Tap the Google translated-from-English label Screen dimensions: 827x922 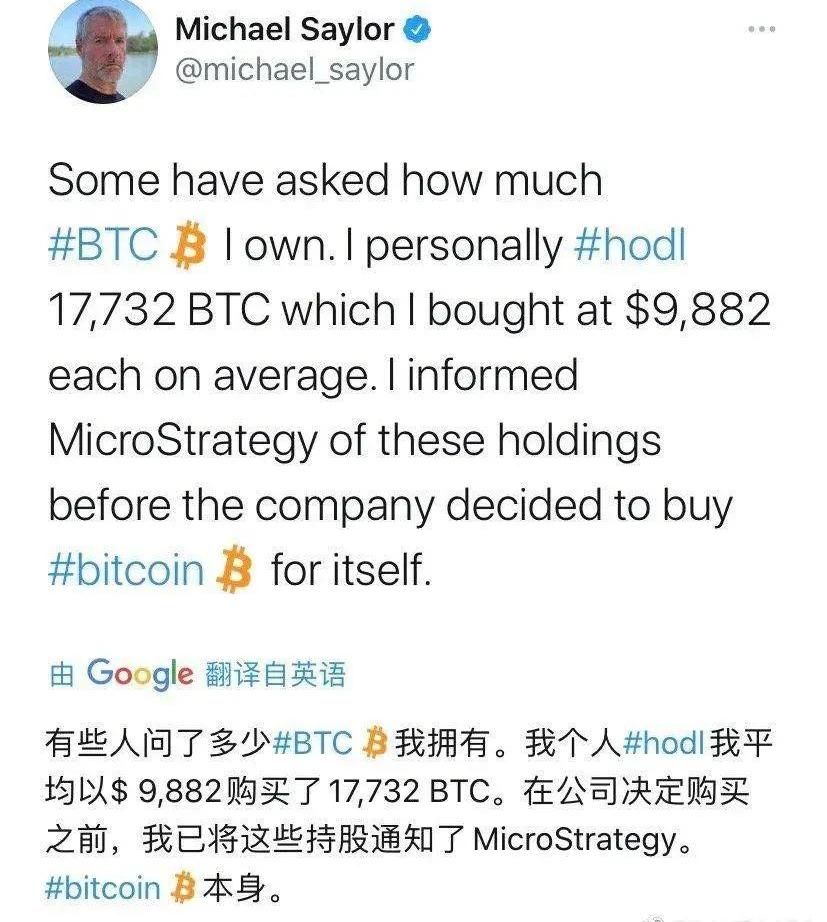pyautogui.click(x=196, y=674)
